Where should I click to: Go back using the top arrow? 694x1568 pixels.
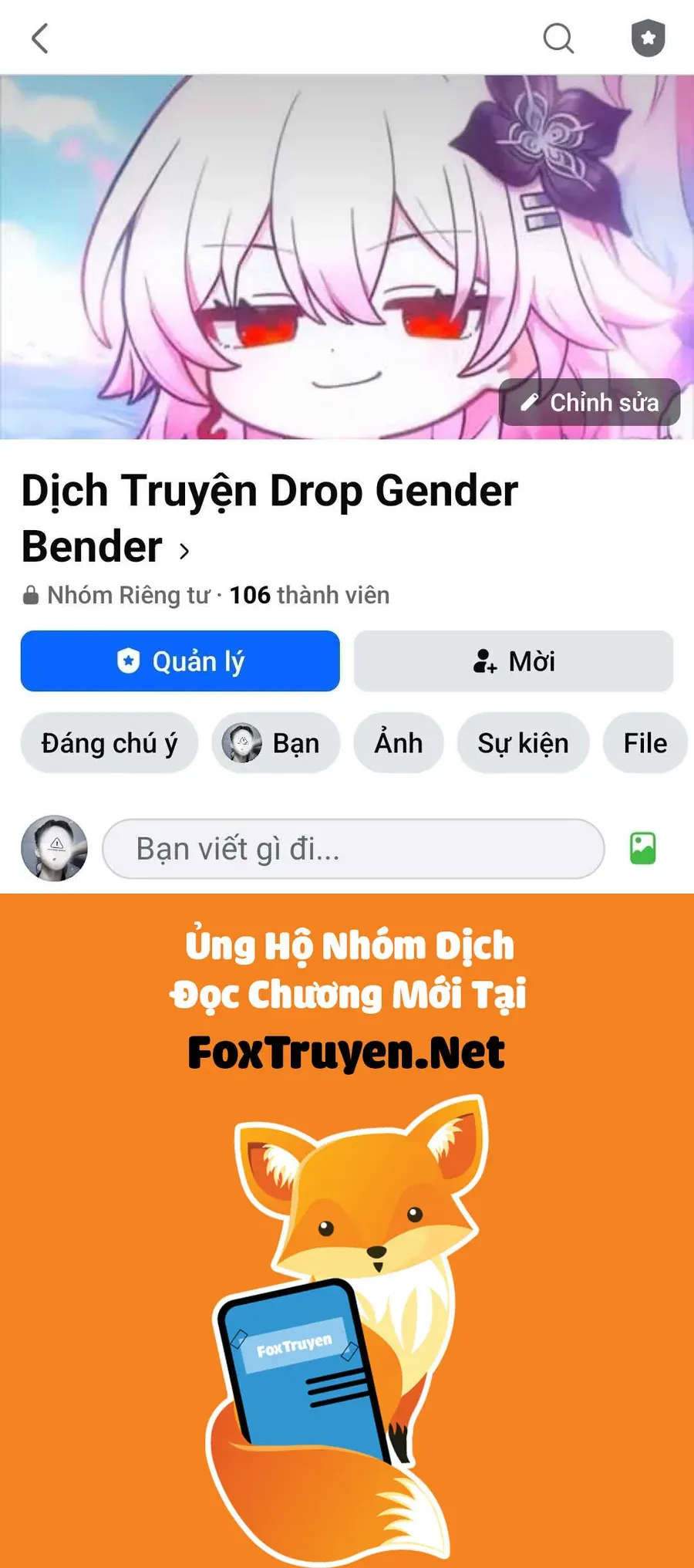[x=40, y=38]
